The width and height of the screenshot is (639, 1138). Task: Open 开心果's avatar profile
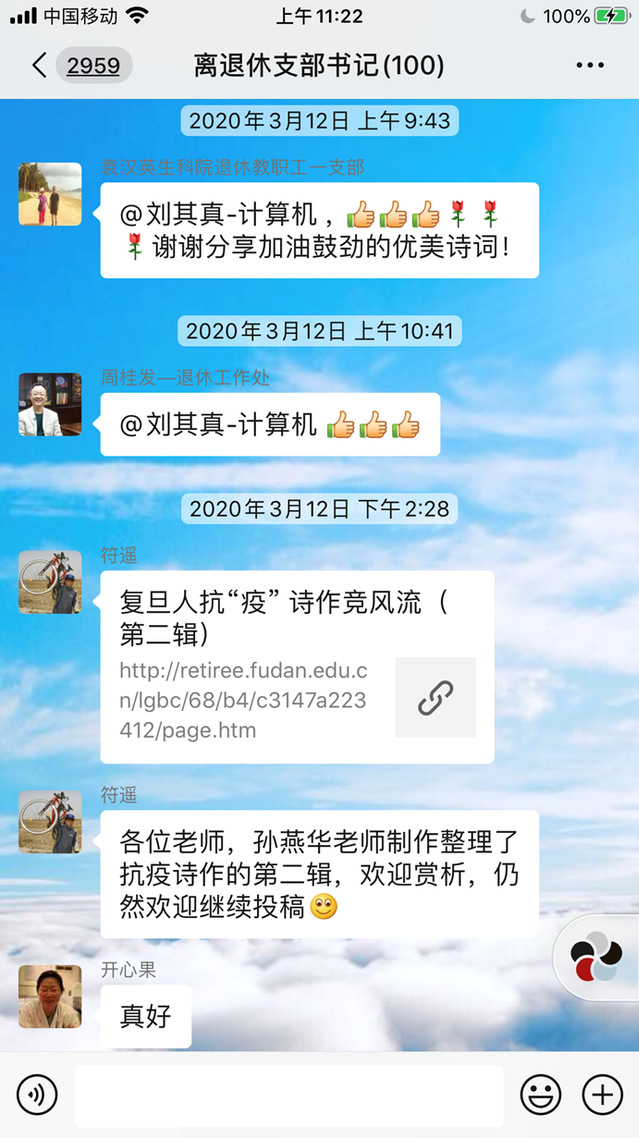pos(50,996)
